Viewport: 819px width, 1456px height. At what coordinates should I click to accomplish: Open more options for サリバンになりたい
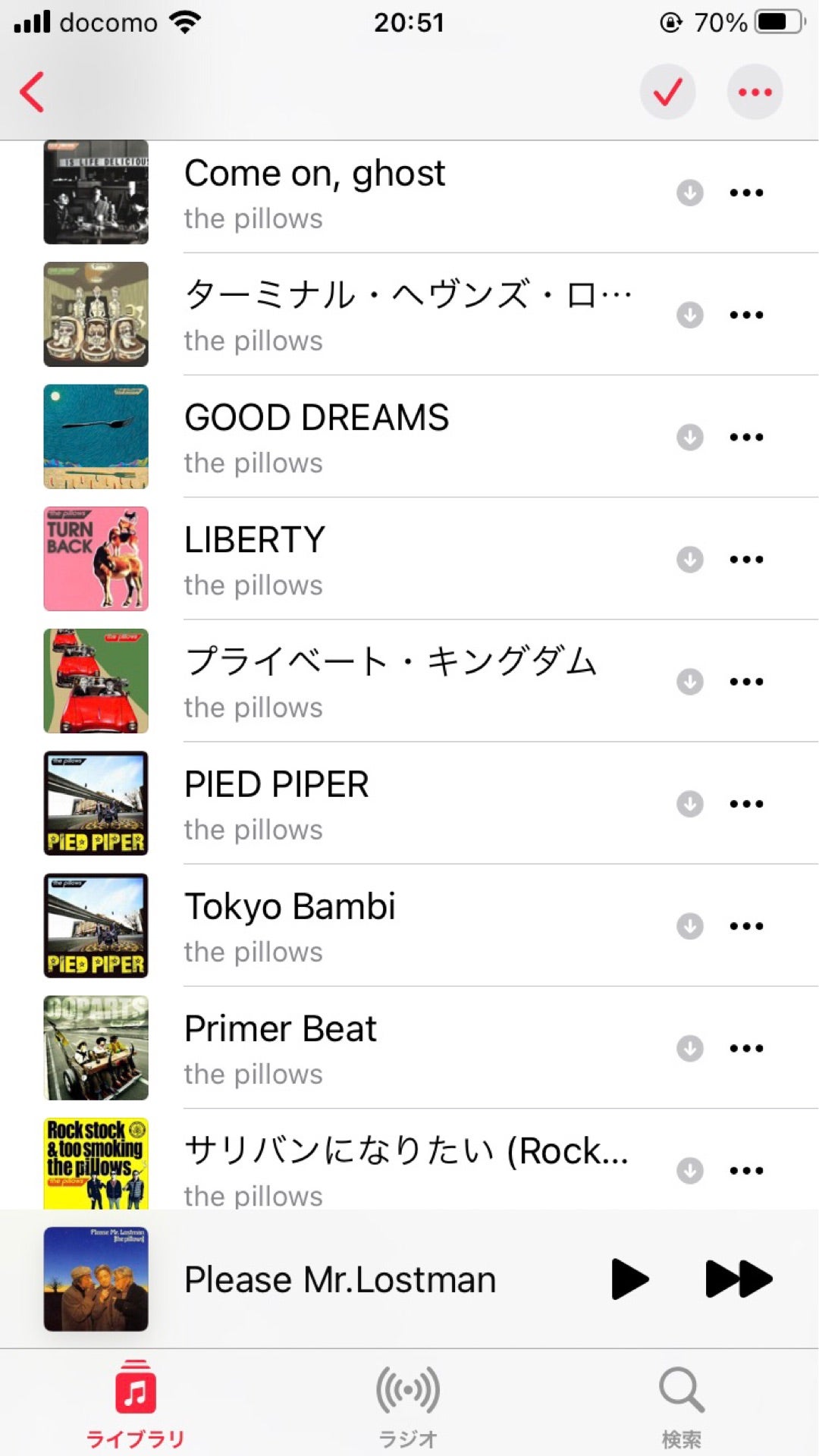[746, 1170]
